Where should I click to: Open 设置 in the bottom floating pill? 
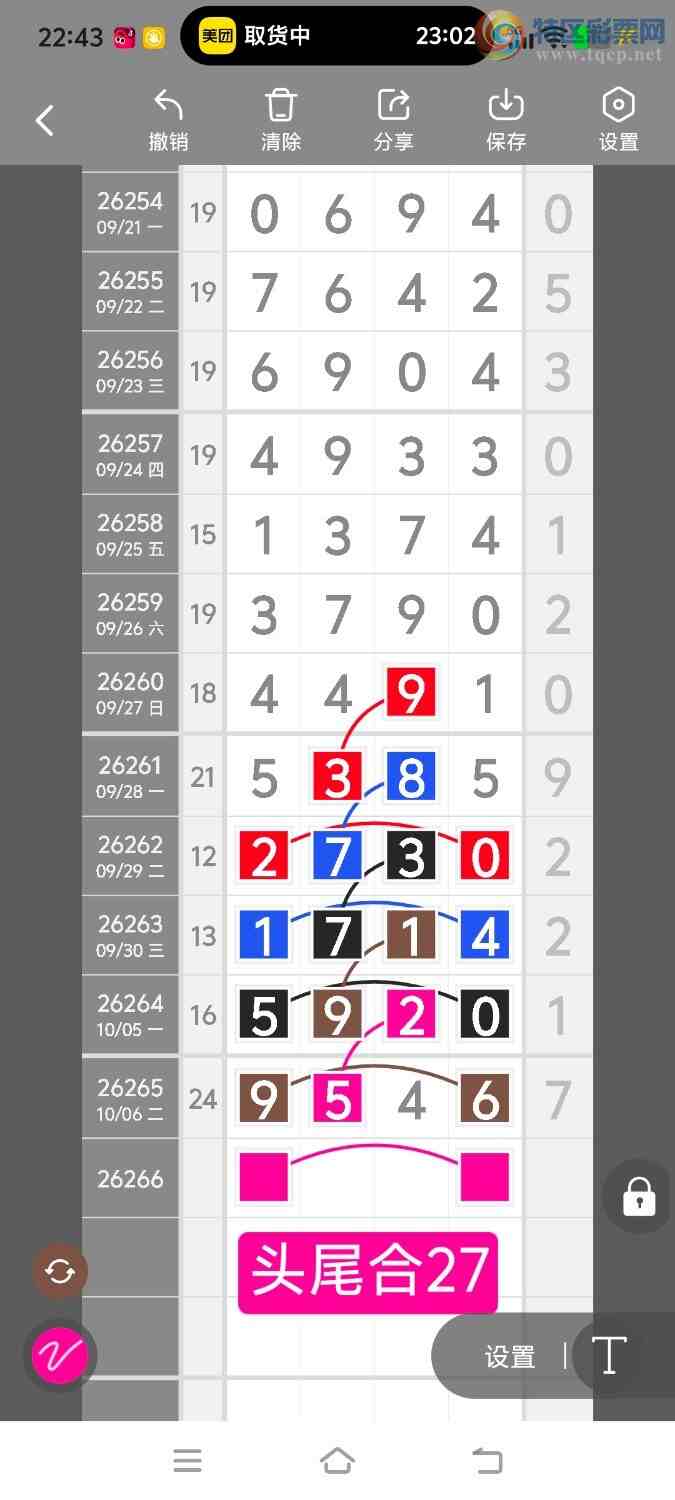tap(510, 1357)
